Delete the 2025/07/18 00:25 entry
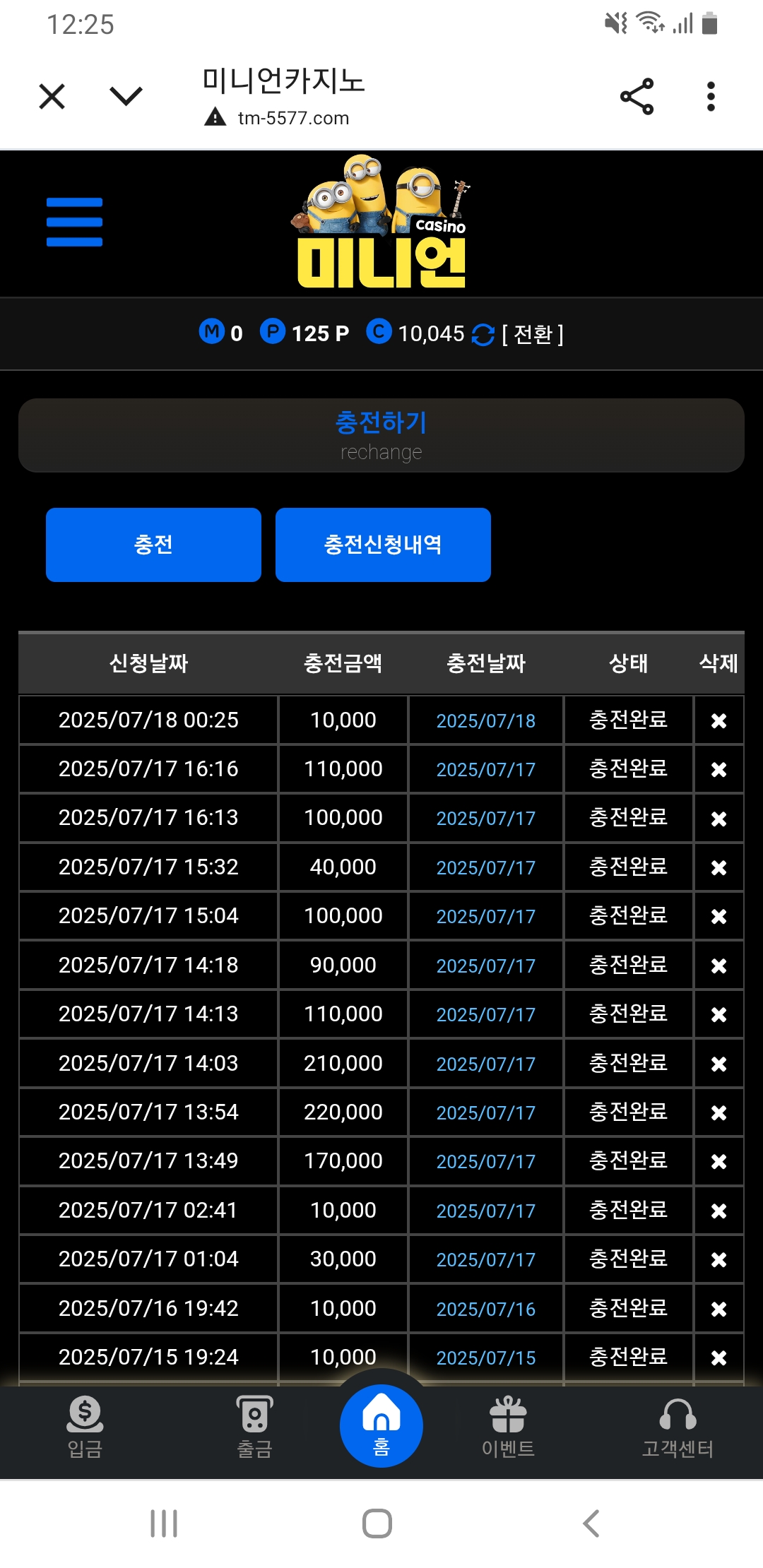This screenshot has width=763, height=1568. [x=718, y=720]
